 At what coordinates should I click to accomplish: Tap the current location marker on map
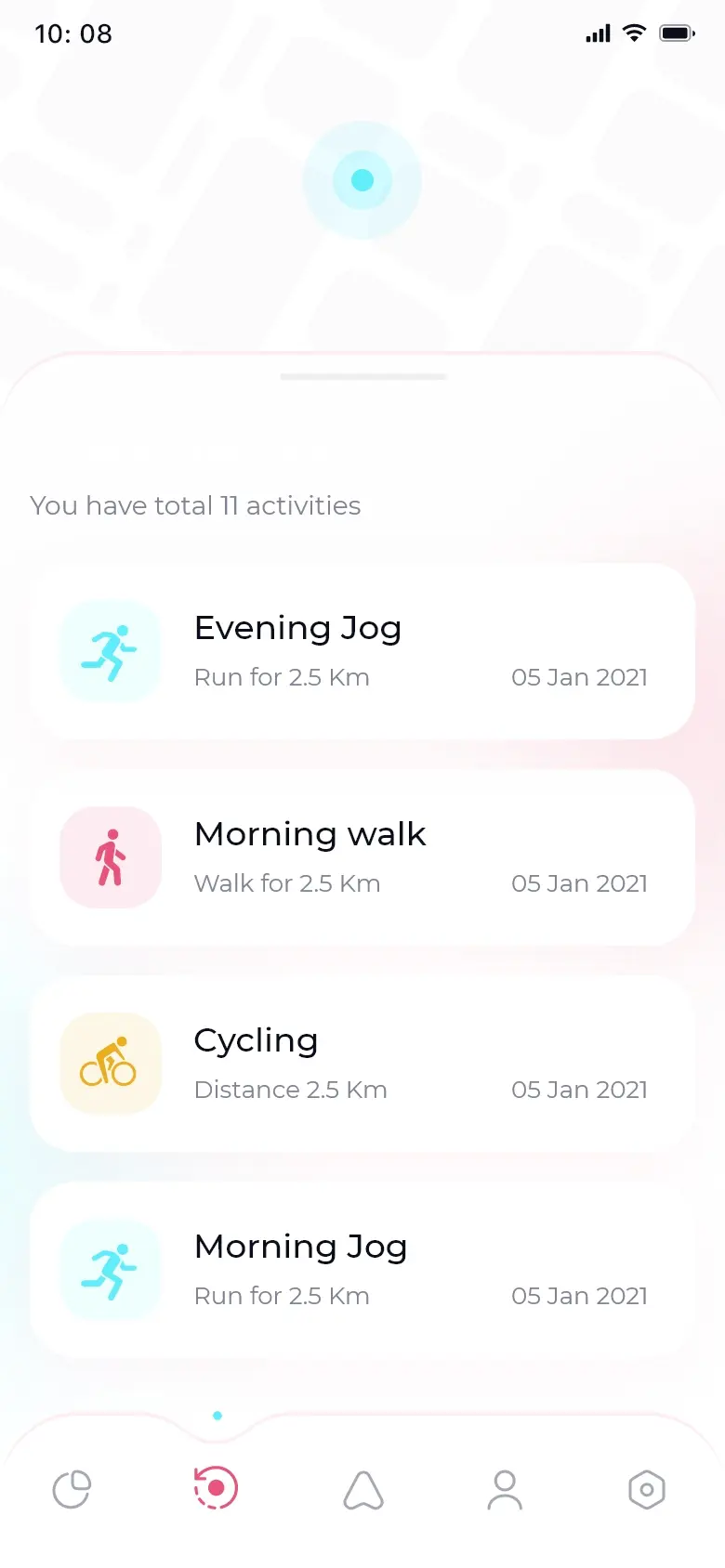pyautogui.click(x=362, y=180)
